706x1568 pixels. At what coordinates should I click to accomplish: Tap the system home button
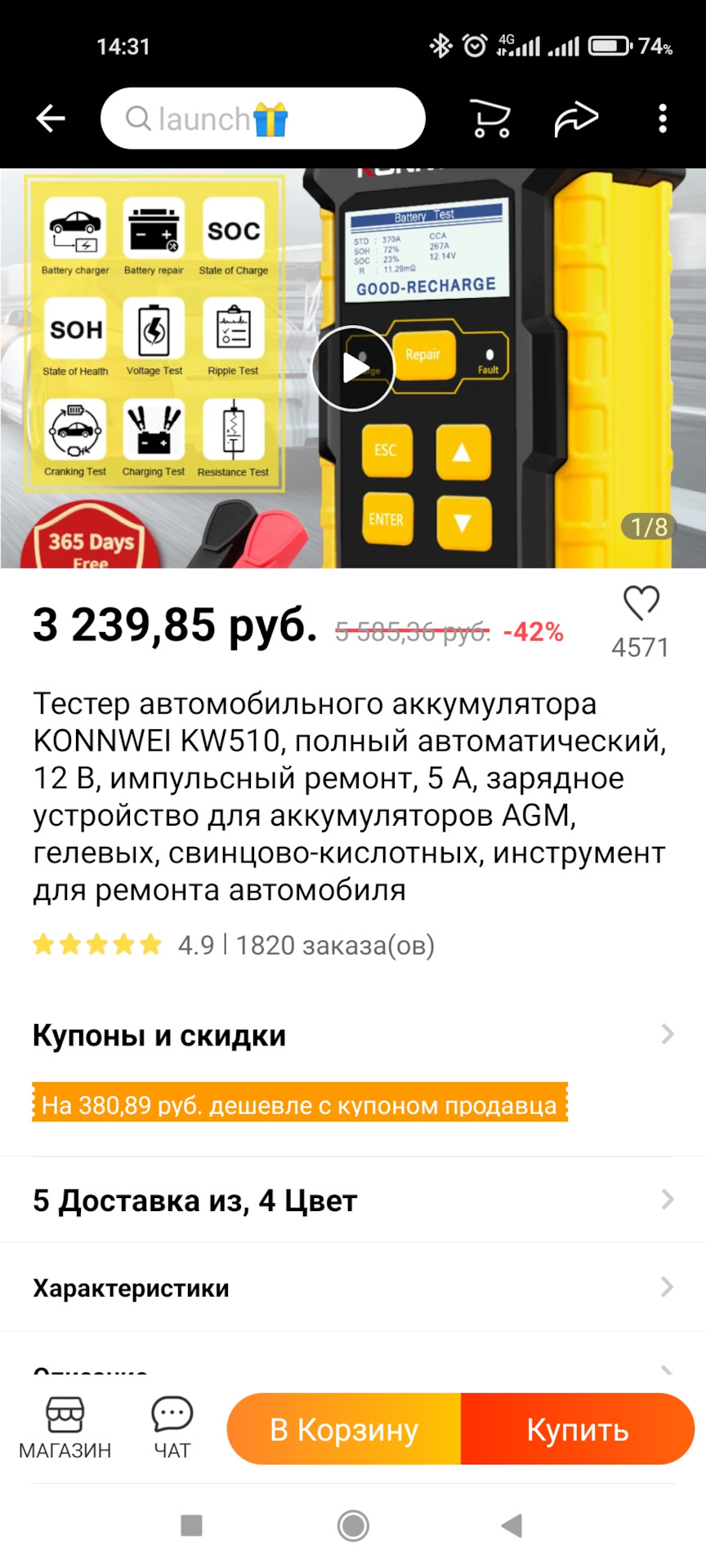pos(353,1525)
